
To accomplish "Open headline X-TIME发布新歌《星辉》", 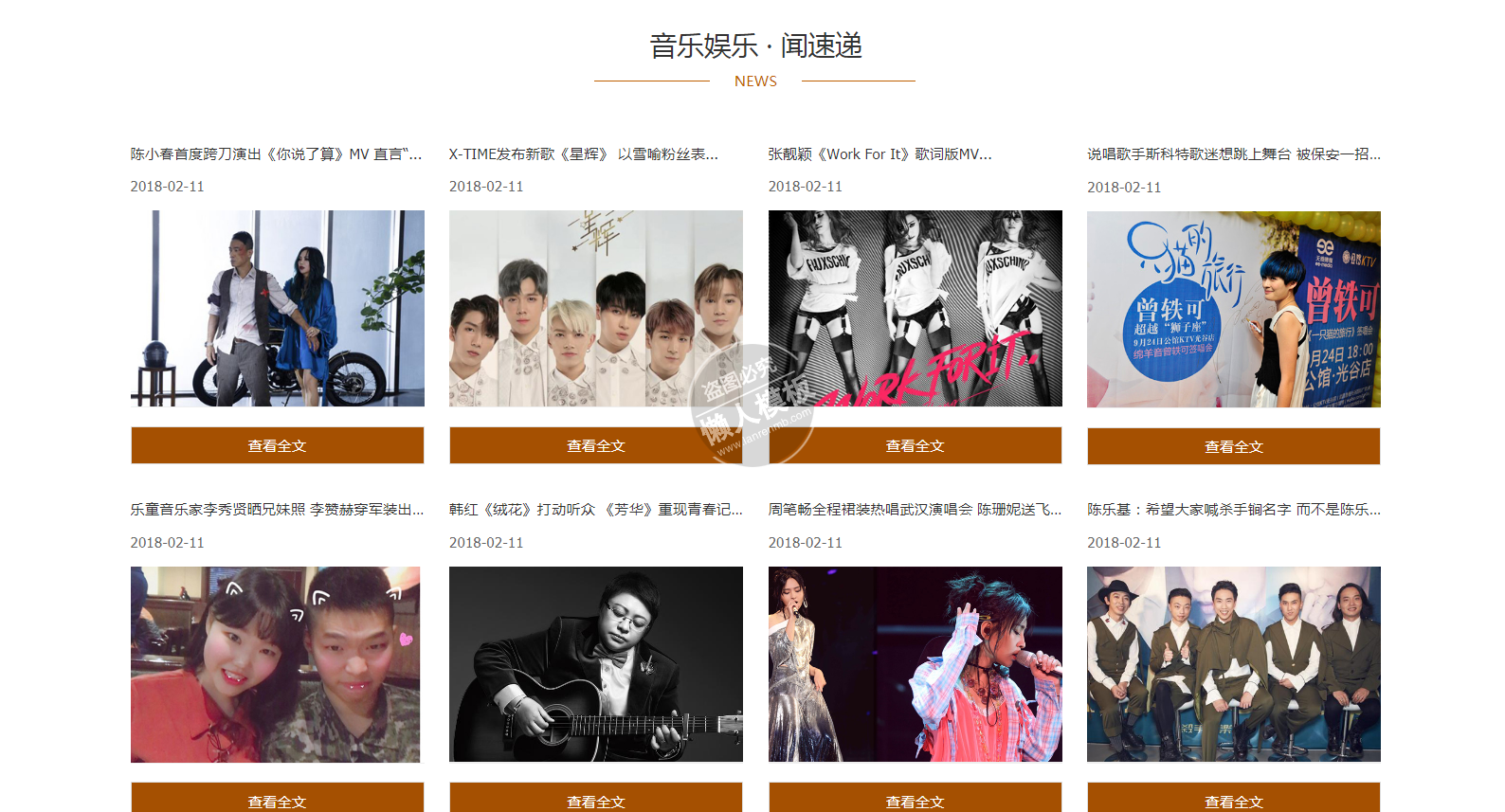I will coord(583,153).
